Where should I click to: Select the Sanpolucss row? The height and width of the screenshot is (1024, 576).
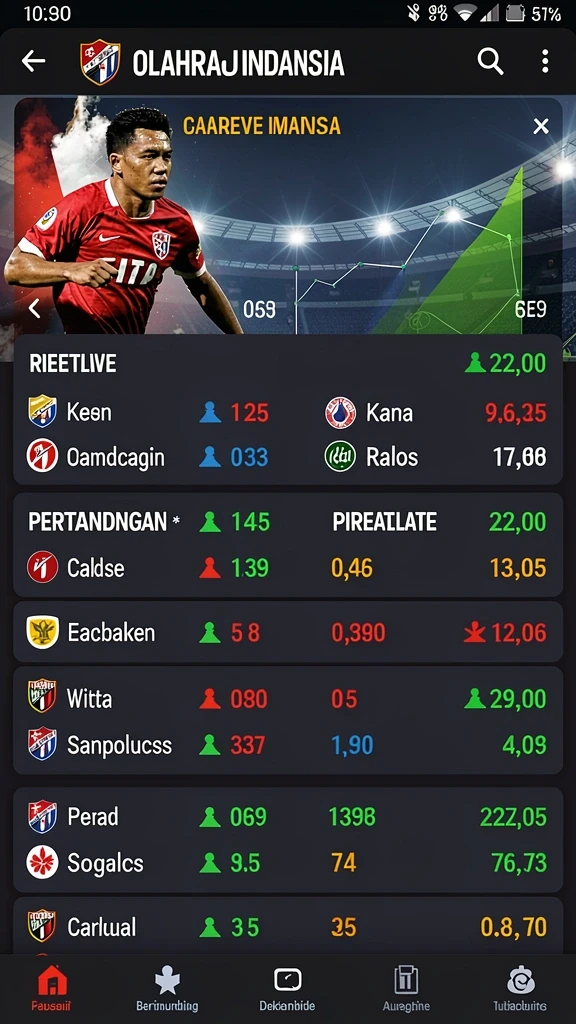tap(288, 744)
